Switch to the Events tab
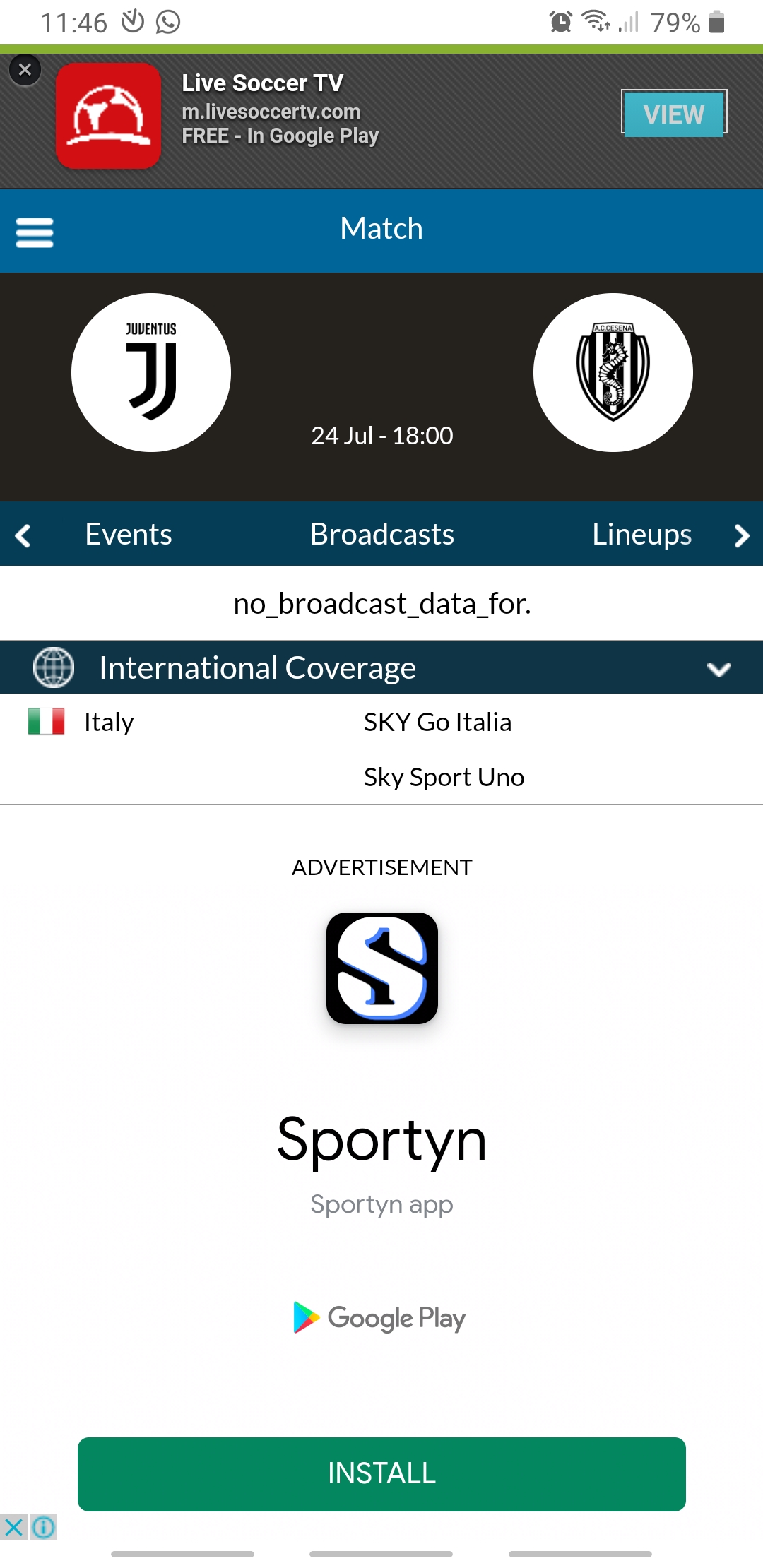The width and height of the screenshot is (763, 1568). click(x=129, y=534)
